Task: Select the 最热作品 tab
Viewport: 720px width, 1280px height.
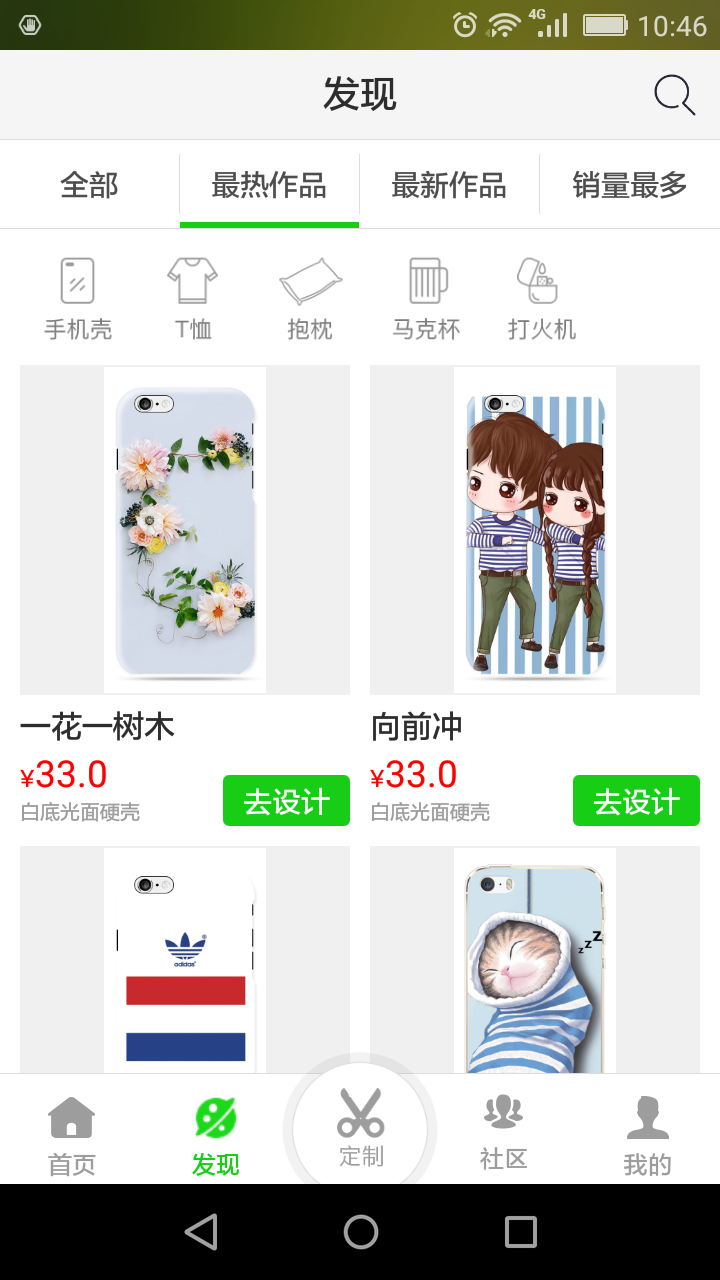Action: [x=269, y=185]
